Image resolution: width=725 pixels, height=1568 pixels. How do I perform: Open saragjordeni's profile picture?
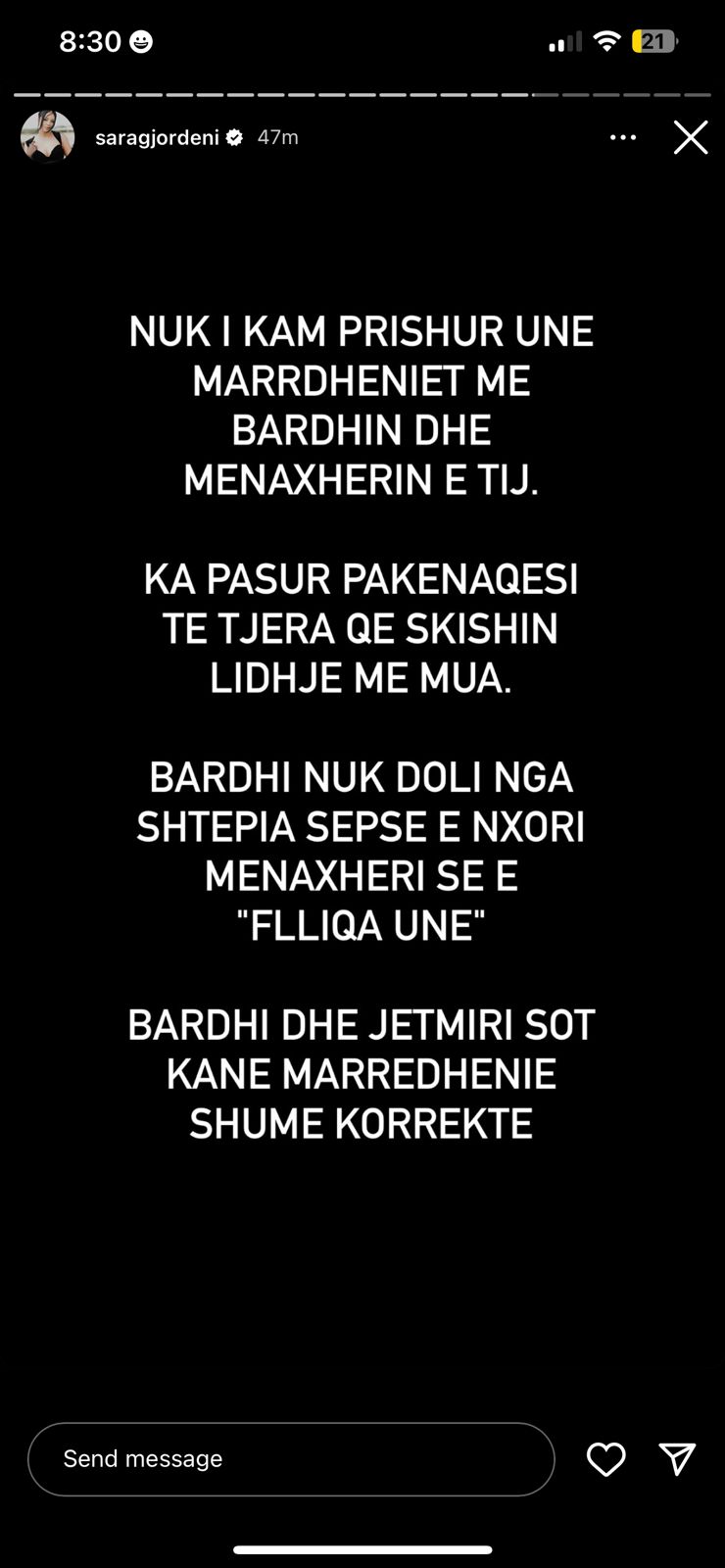pos(47,137)
